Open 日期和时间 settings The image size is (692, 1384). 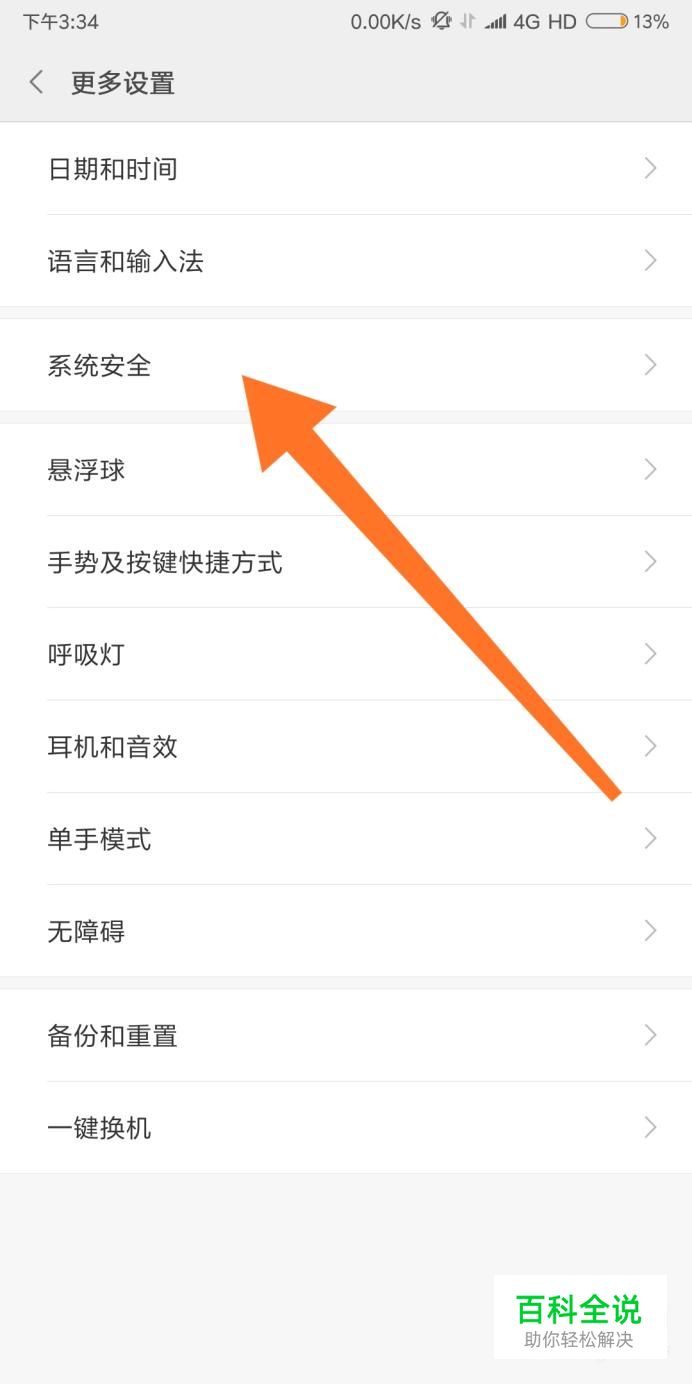point(346,169)
